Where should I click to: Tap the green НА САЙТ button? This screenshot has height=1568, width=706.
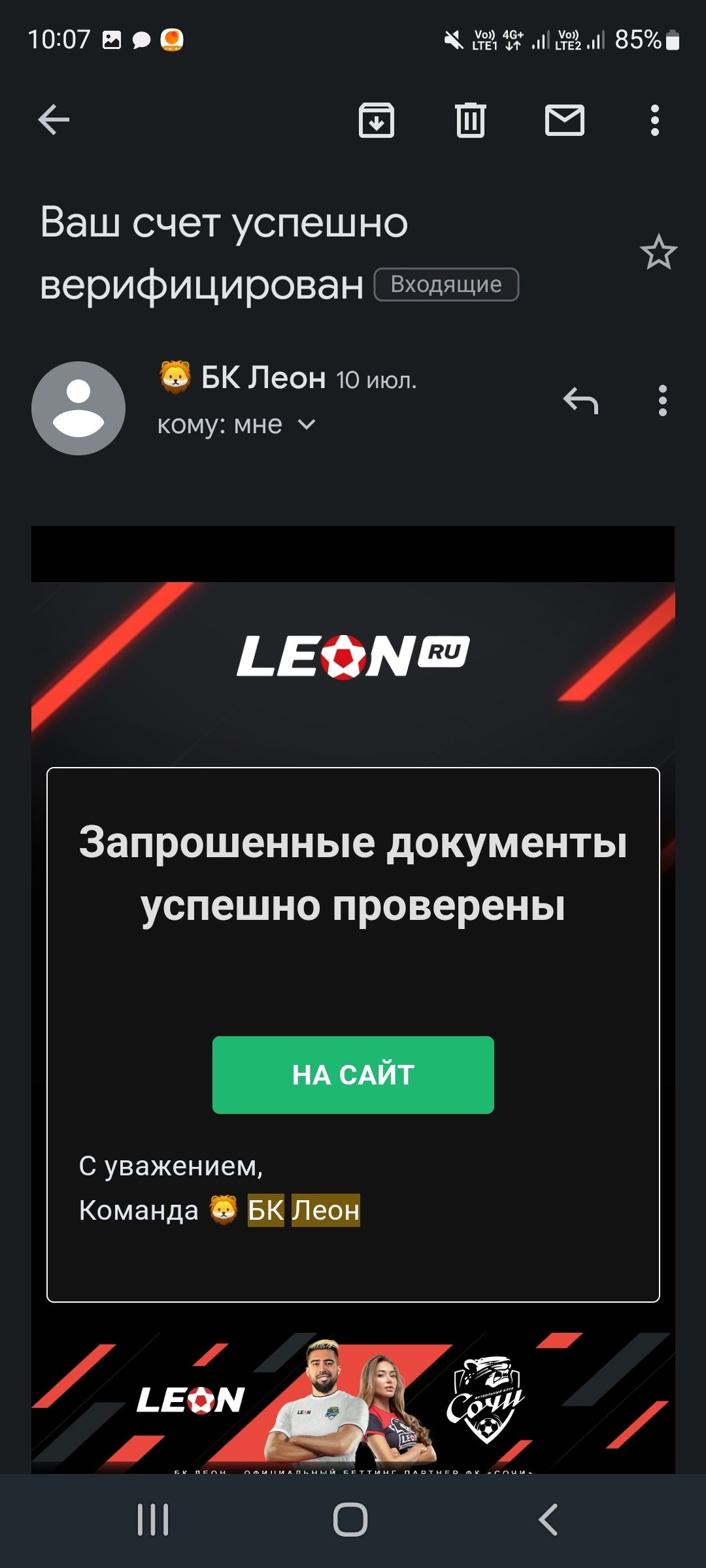click(x=353, y=1075)
